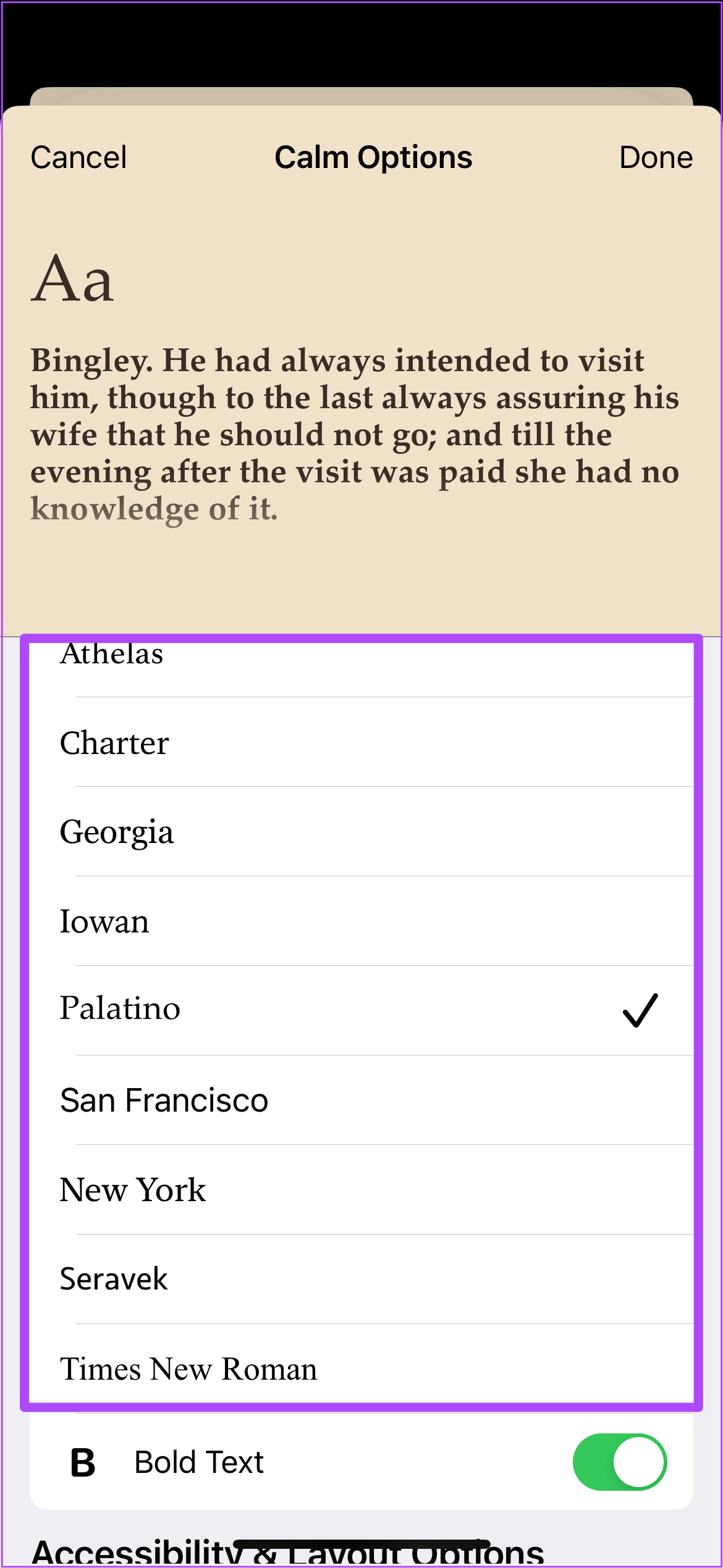Cancel the Calm Options changes
The image size is (723, 1568).
point(78,157)
